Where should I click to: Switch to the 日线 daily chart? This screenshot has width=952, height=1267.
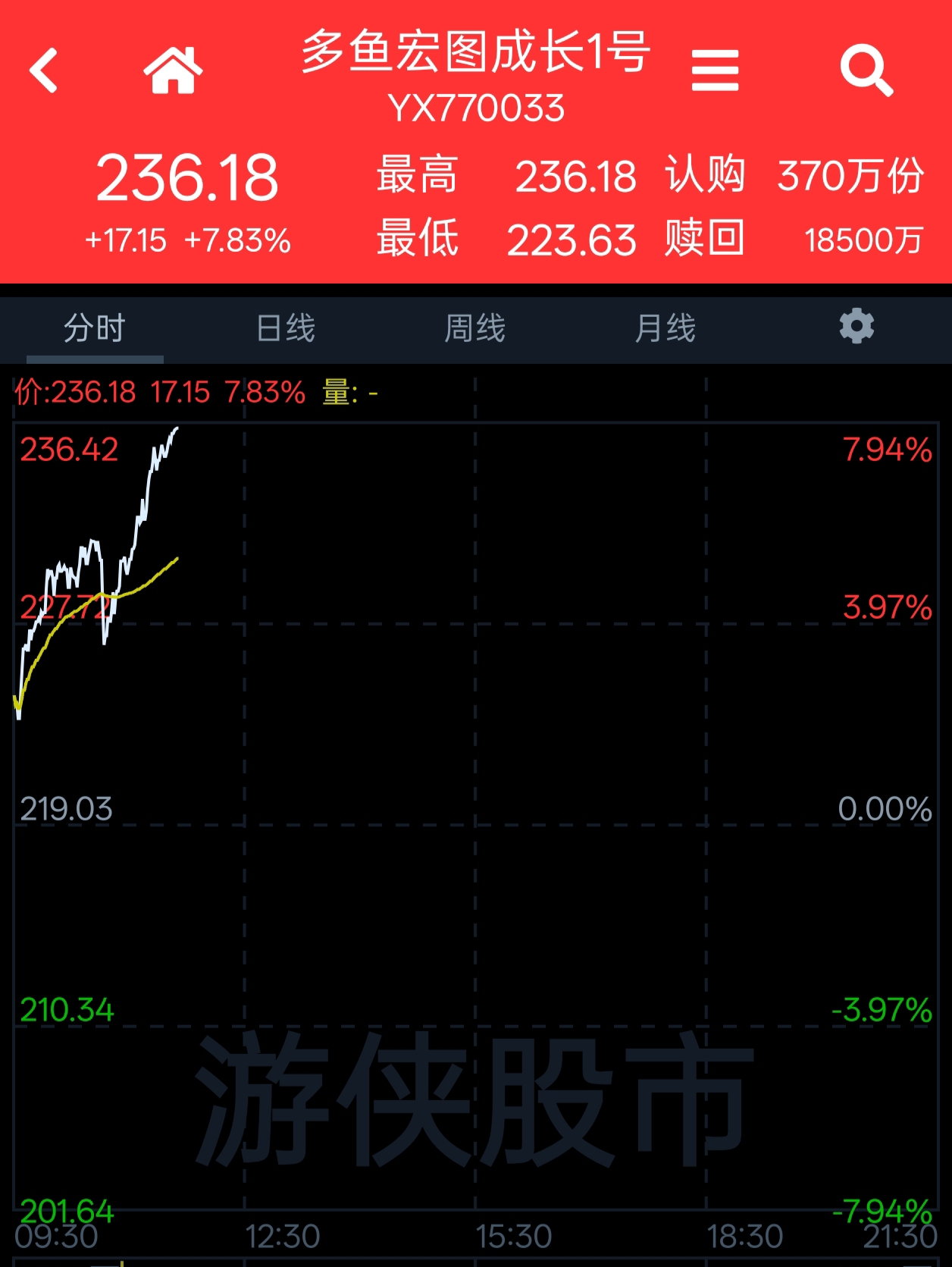286,328
